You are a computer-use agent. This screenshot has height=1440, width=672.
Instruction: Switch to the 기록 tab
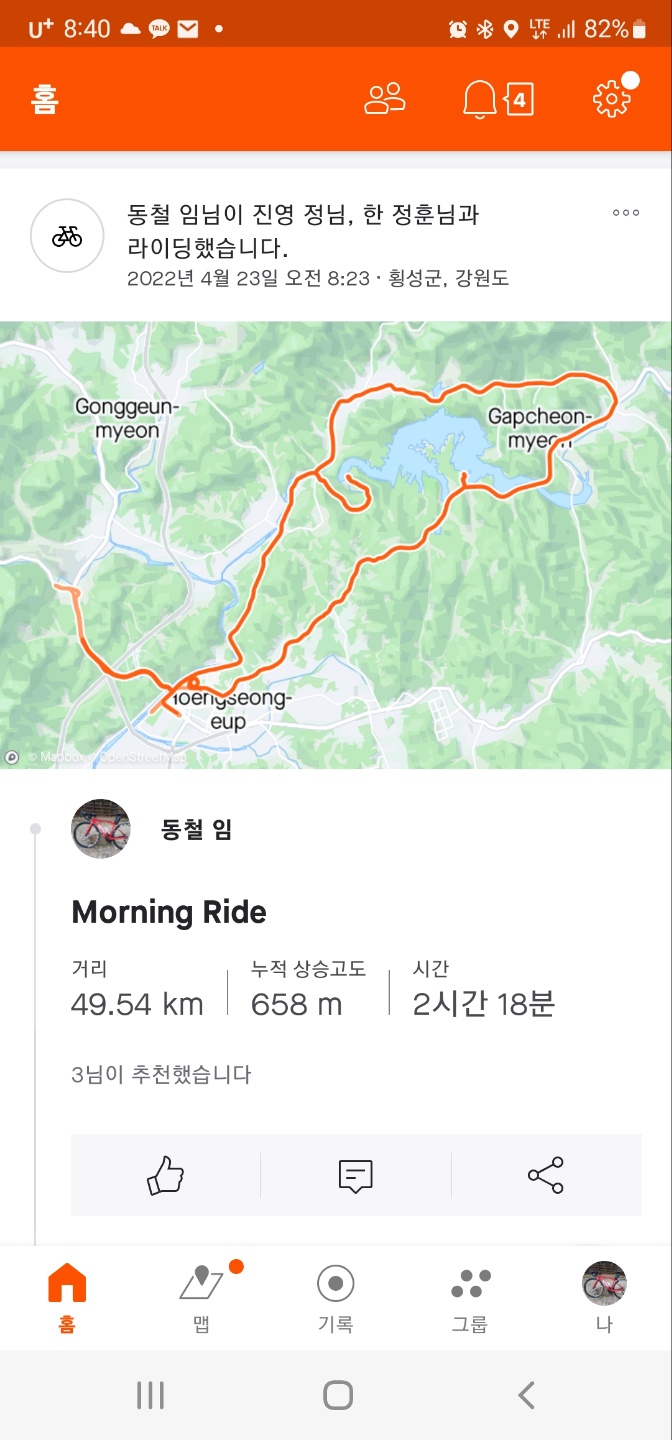tap(335, 1297)
